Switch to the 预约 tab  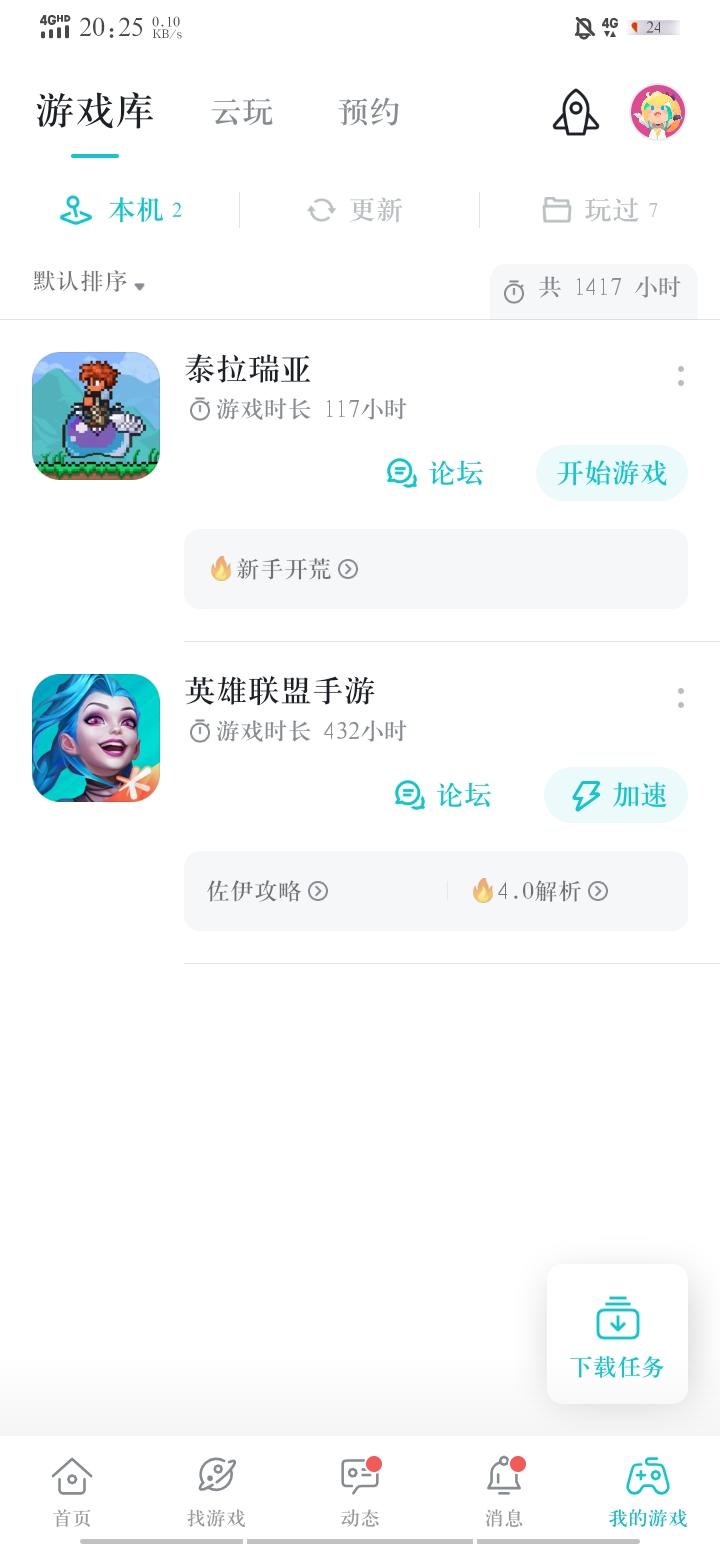coord(369,112)
